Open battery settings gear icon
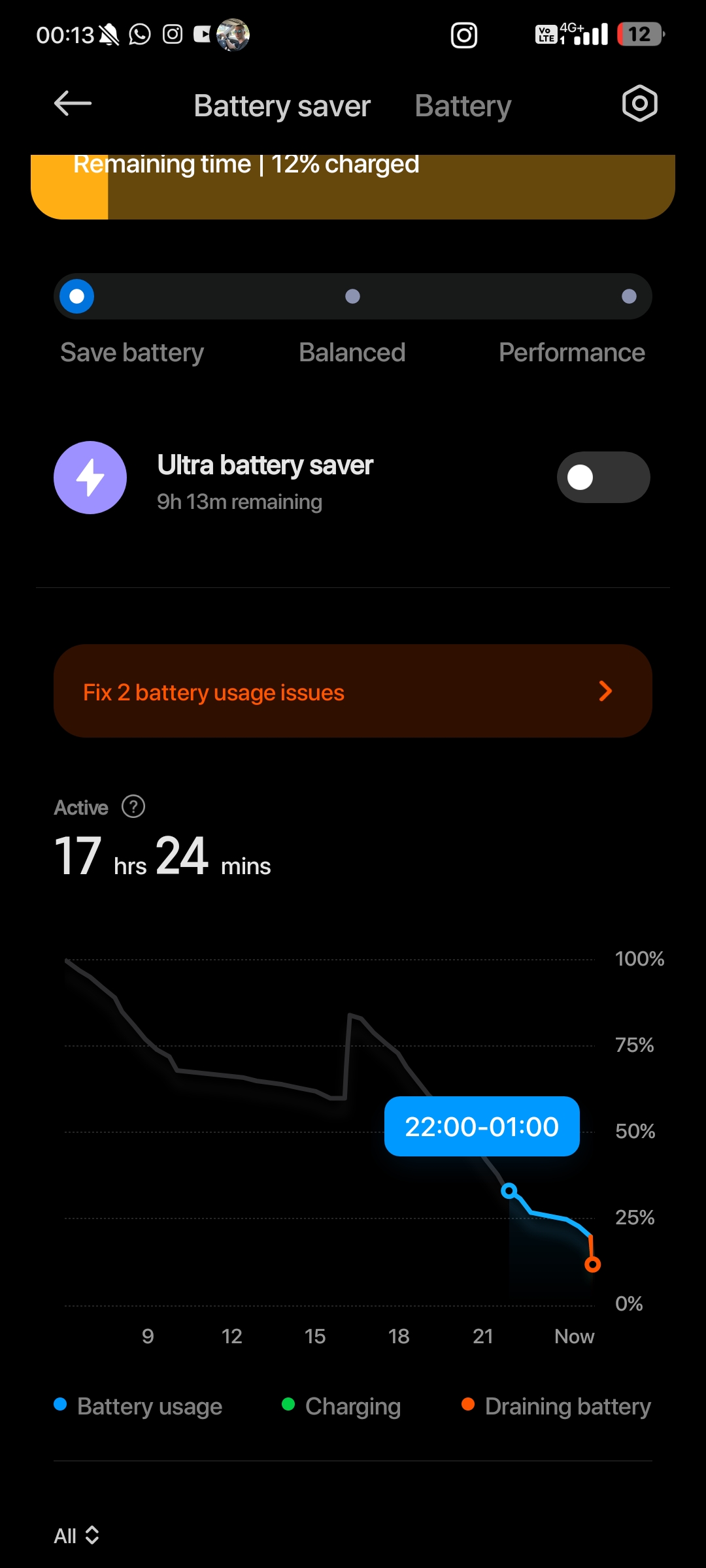The height and width of the screenshot is (1568, 706). coord(639,104)
